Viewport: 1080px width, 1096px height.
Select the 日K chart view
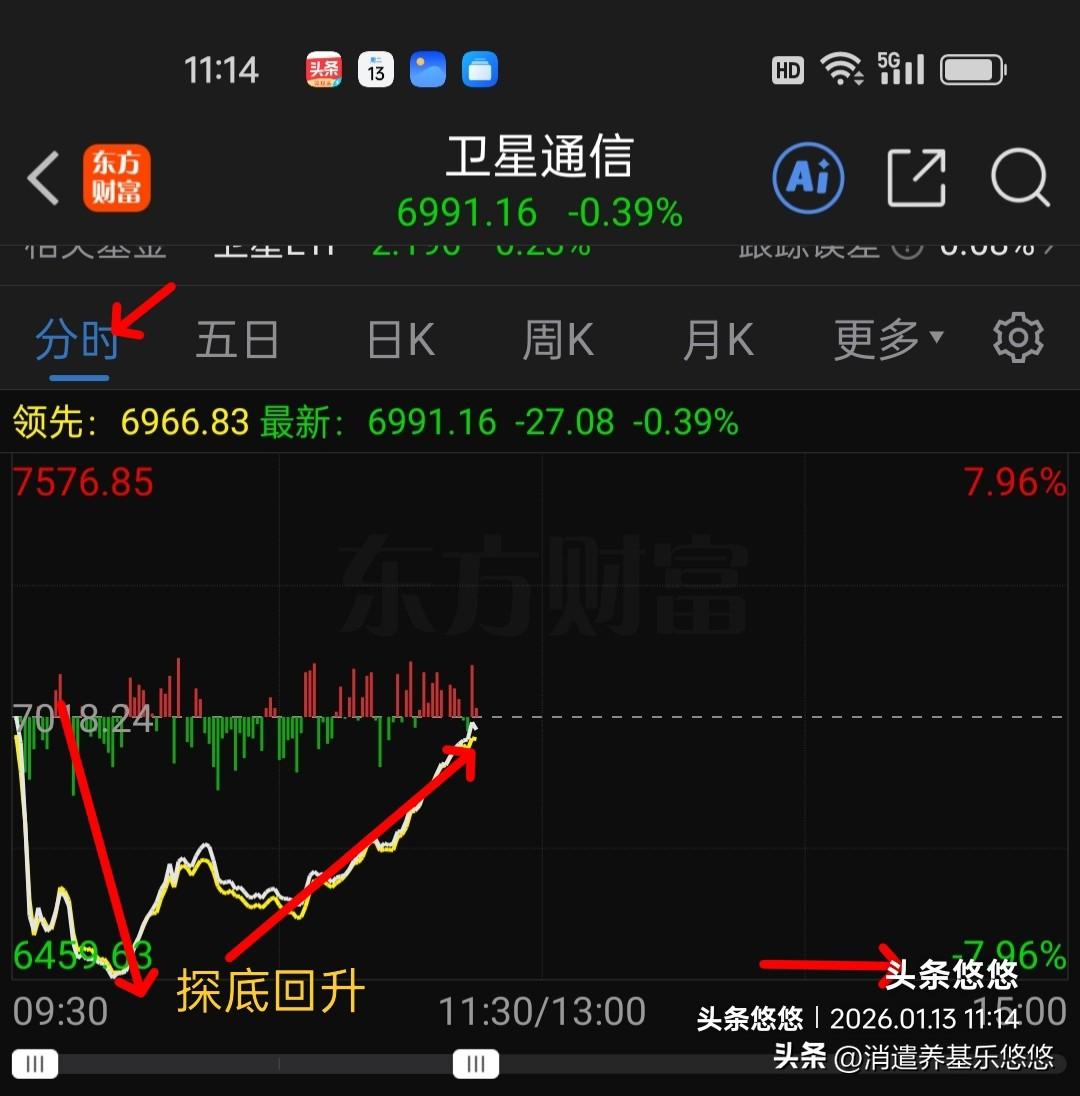pos(399,340)
